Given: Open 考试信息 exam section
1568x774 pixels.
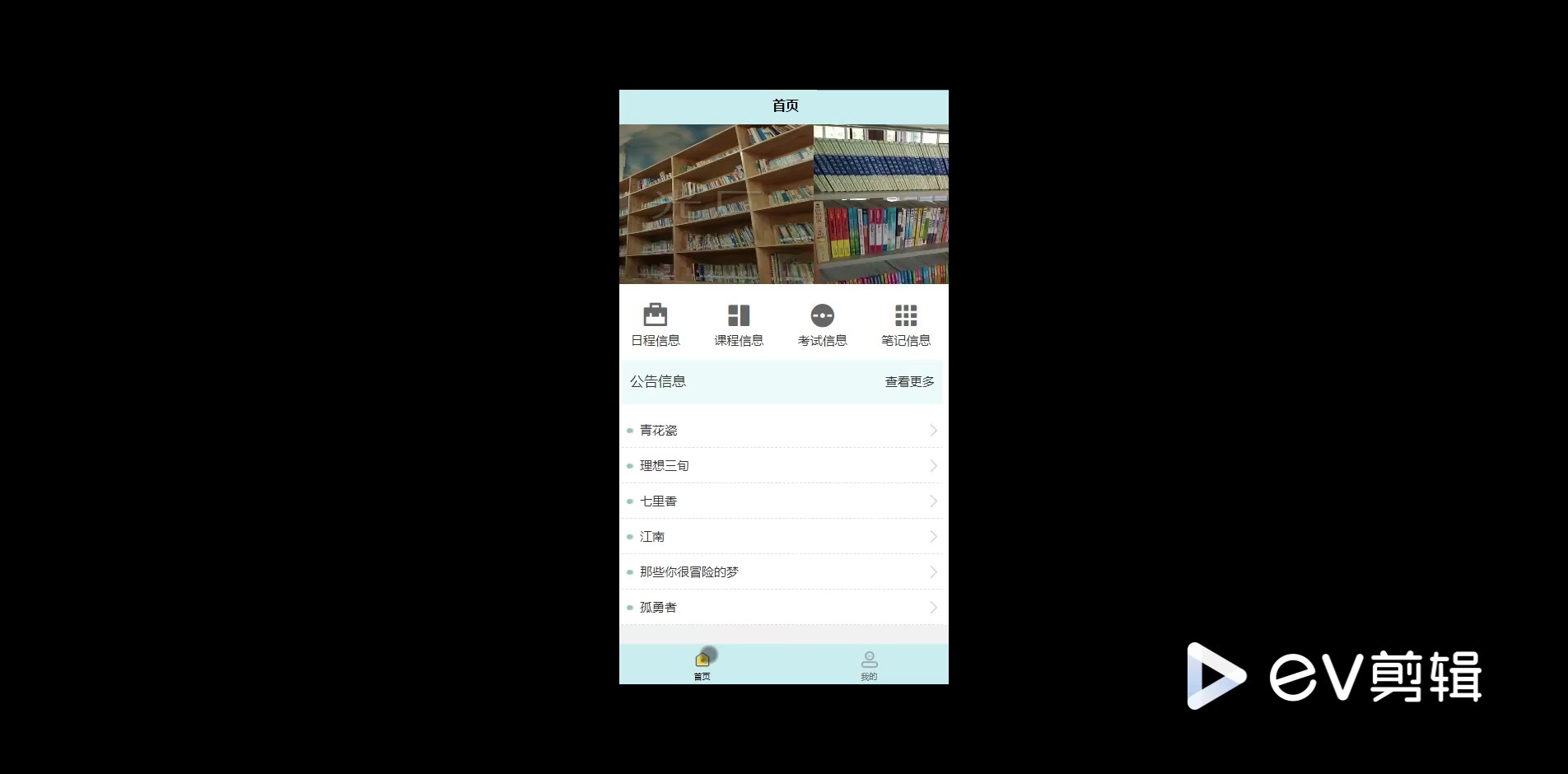Looking at the screenshot, I should pos(822,324).
